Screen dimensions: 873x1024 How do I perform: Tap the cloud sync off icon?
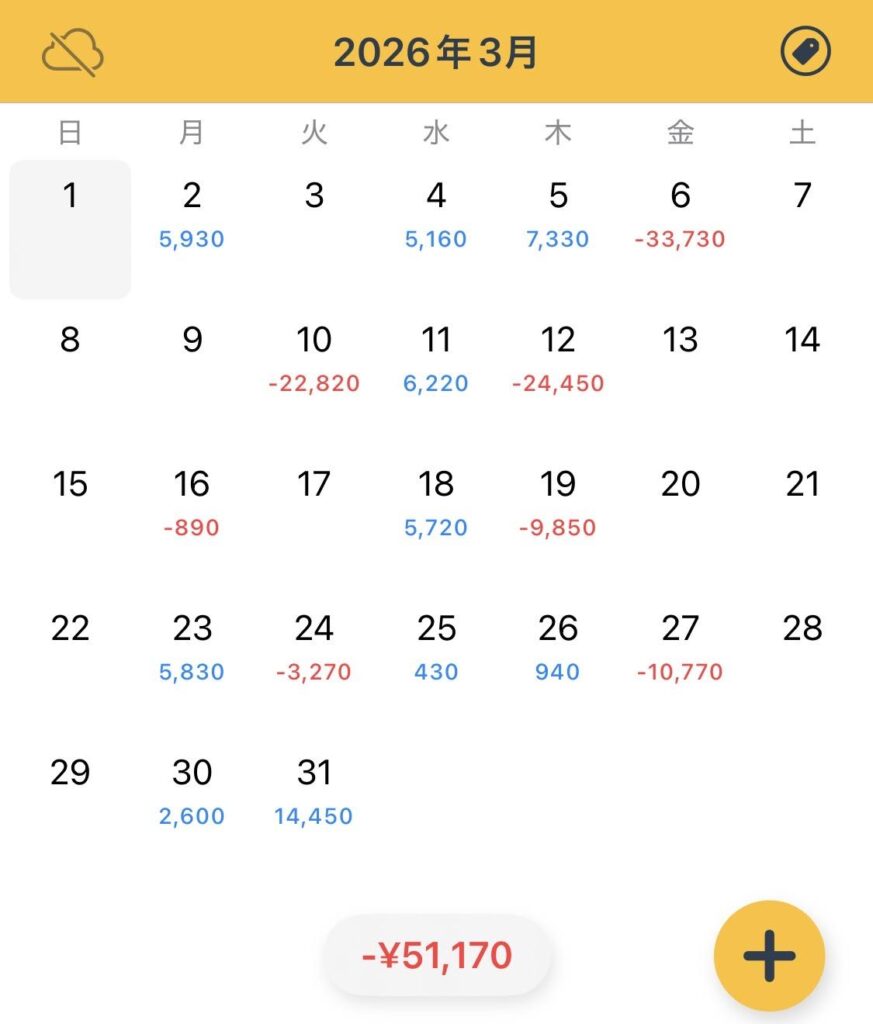point(72,52)
